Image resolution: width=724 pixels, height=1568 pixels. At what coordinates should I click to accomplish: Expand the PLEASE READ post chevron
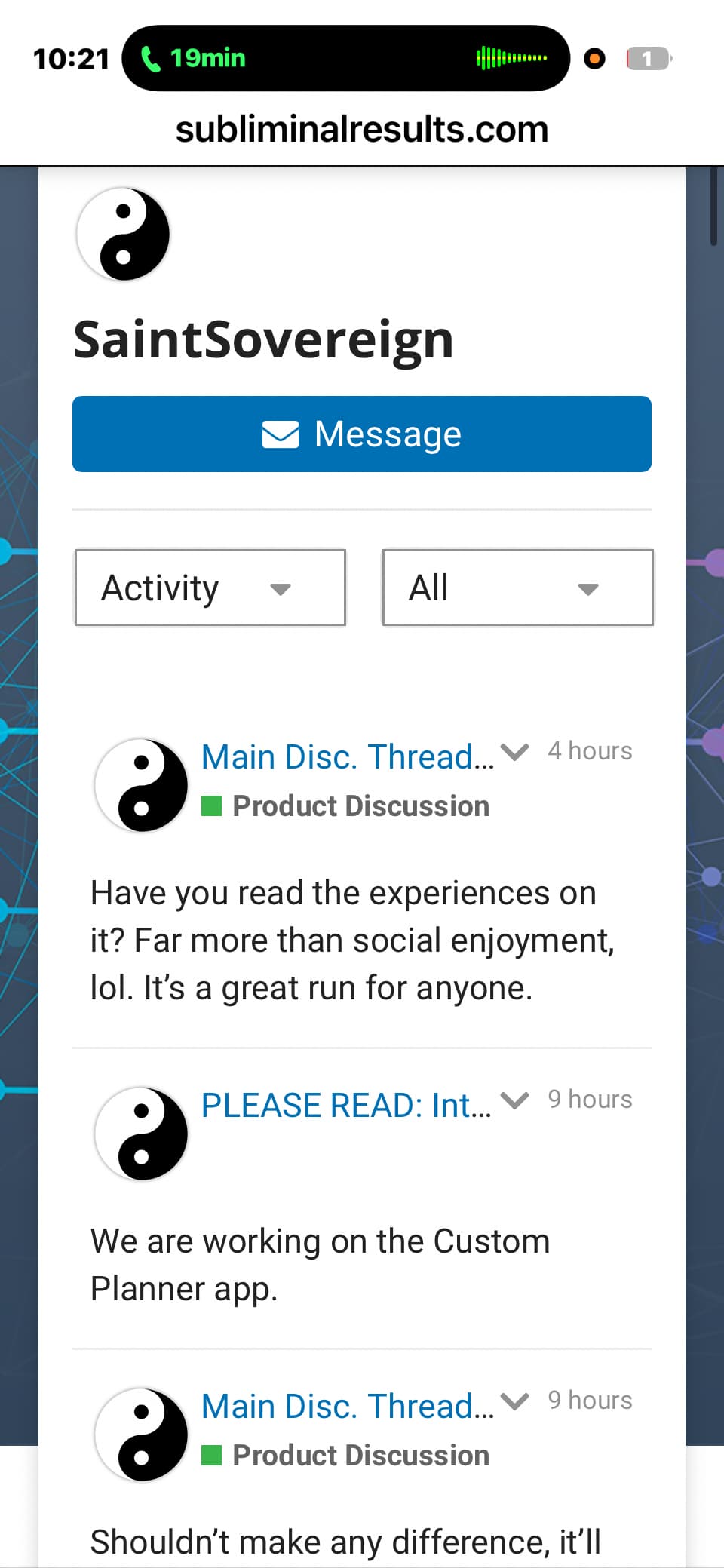click(x=515, y=1100)
